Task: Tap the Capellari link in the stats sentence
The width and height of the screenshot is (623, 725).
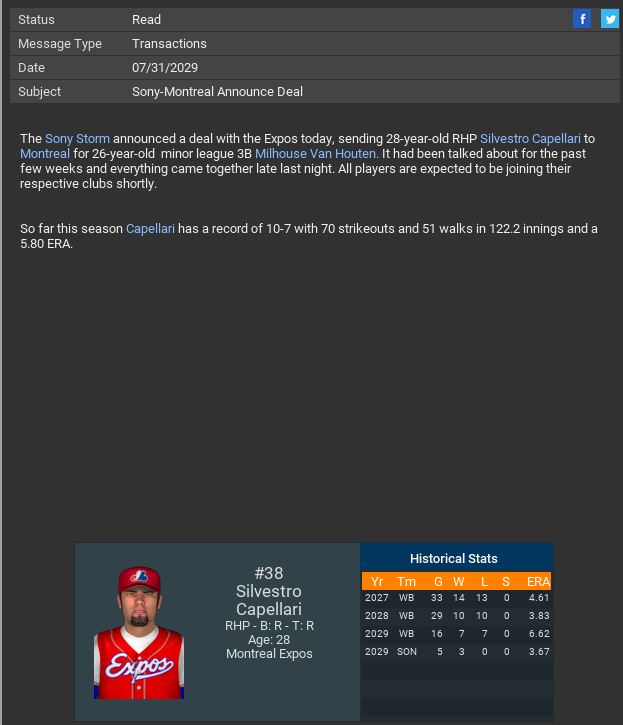Action: point(150,229)
